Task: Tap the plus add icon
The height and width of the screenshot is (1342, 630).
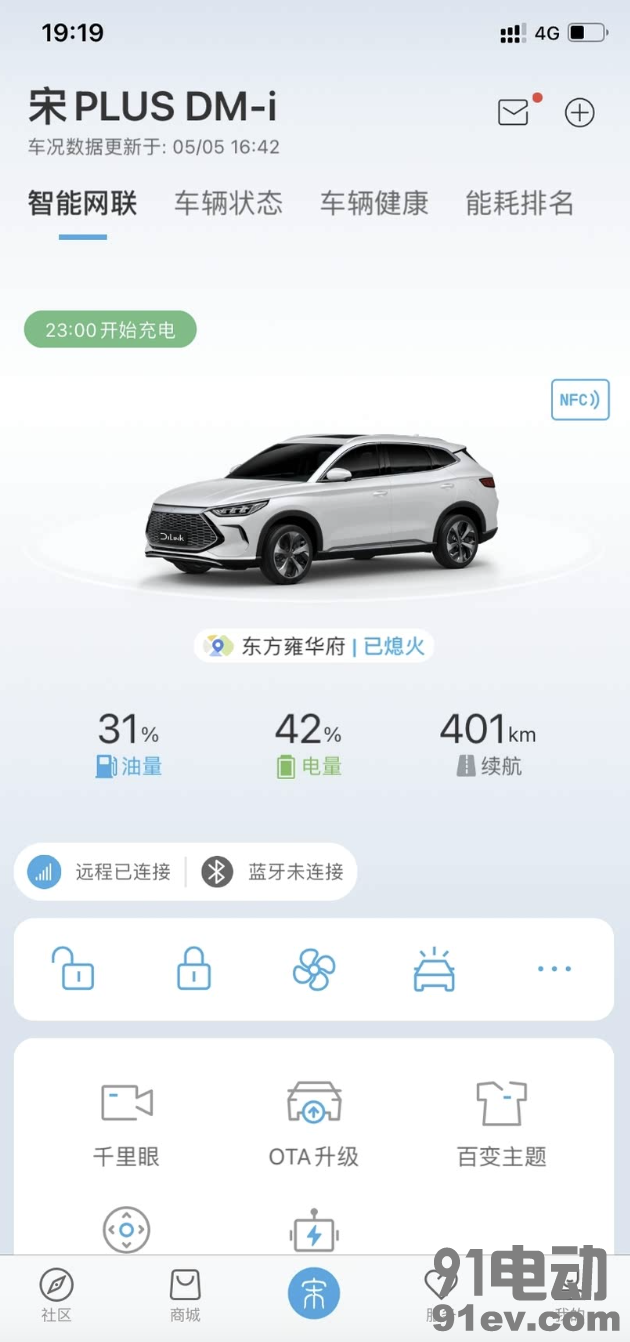Action: click(x=580, y=112)
